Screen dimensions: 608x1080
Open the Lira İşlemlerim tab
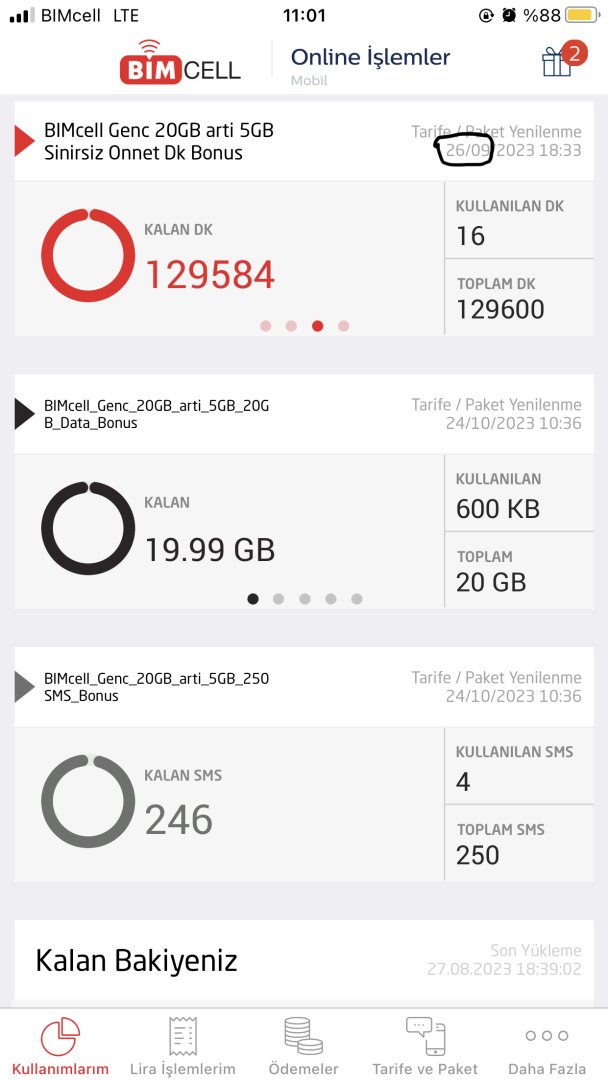(x=182, y=1046)
